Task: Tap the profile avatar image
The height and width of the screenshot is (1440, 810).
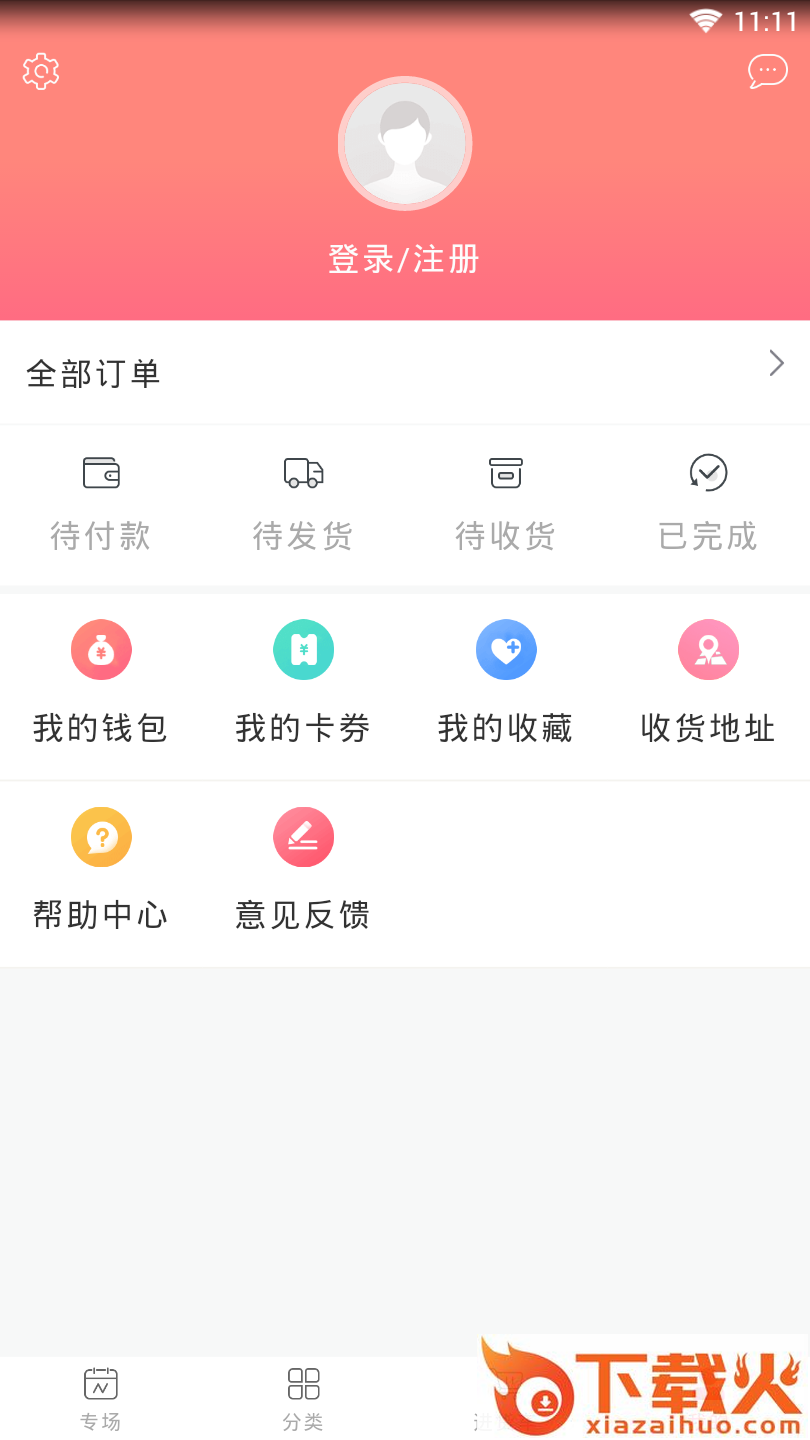Action: pos(405,143)
